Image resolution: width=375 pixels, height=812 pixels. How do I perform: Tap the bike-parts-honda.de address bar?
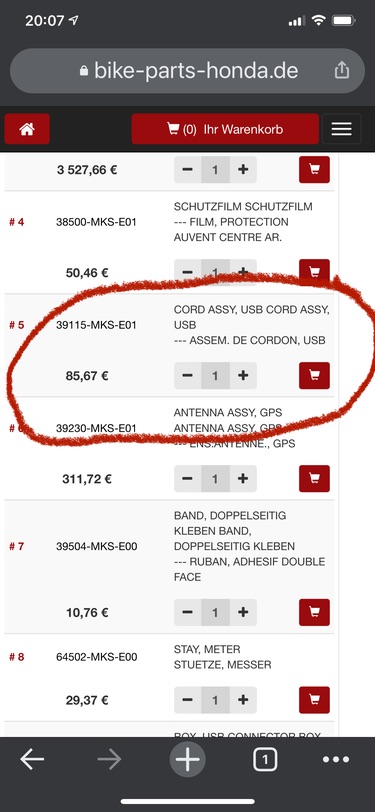click(x=188, y=70)
